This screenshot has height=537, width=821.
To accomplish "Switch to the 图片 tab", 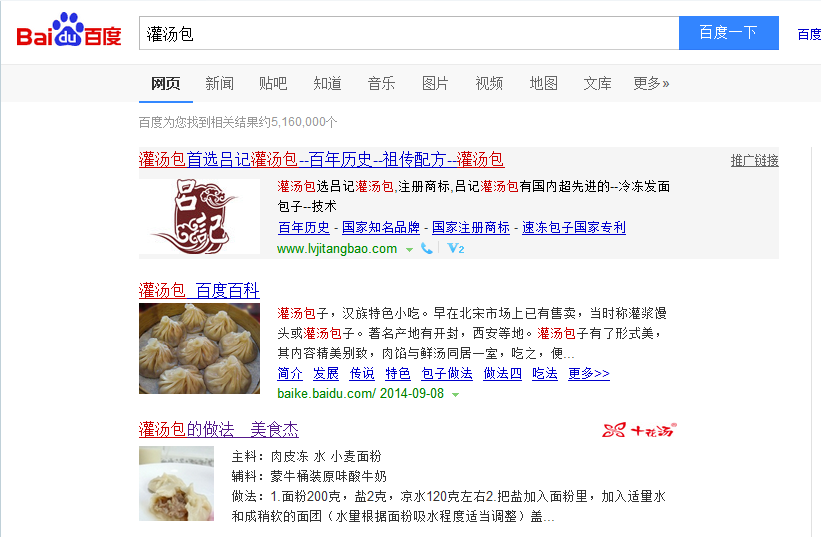I will pyautogui.click(x=435, y=83).
